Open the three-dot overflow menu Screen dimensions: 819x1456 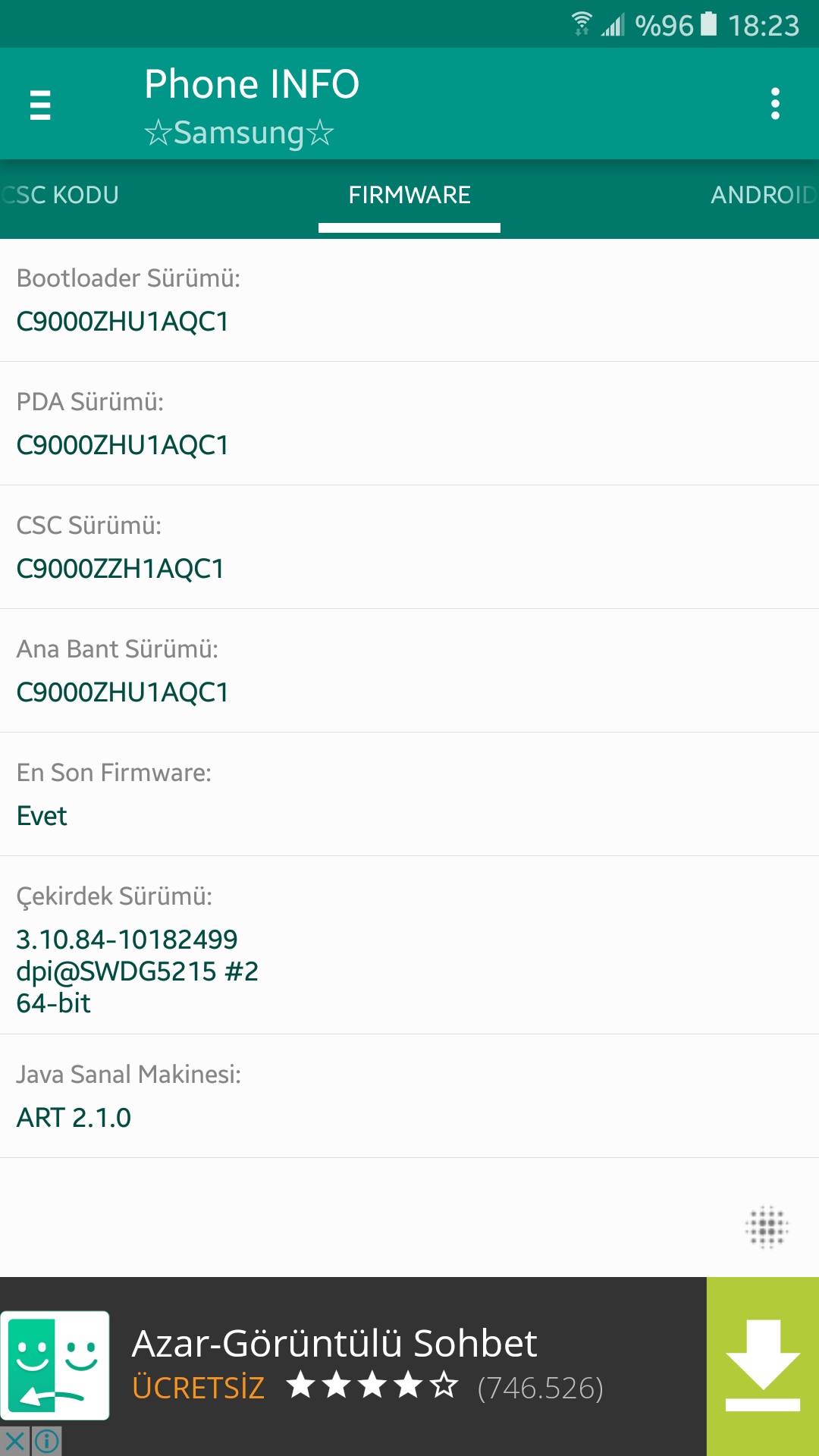[x=775, y=104]
